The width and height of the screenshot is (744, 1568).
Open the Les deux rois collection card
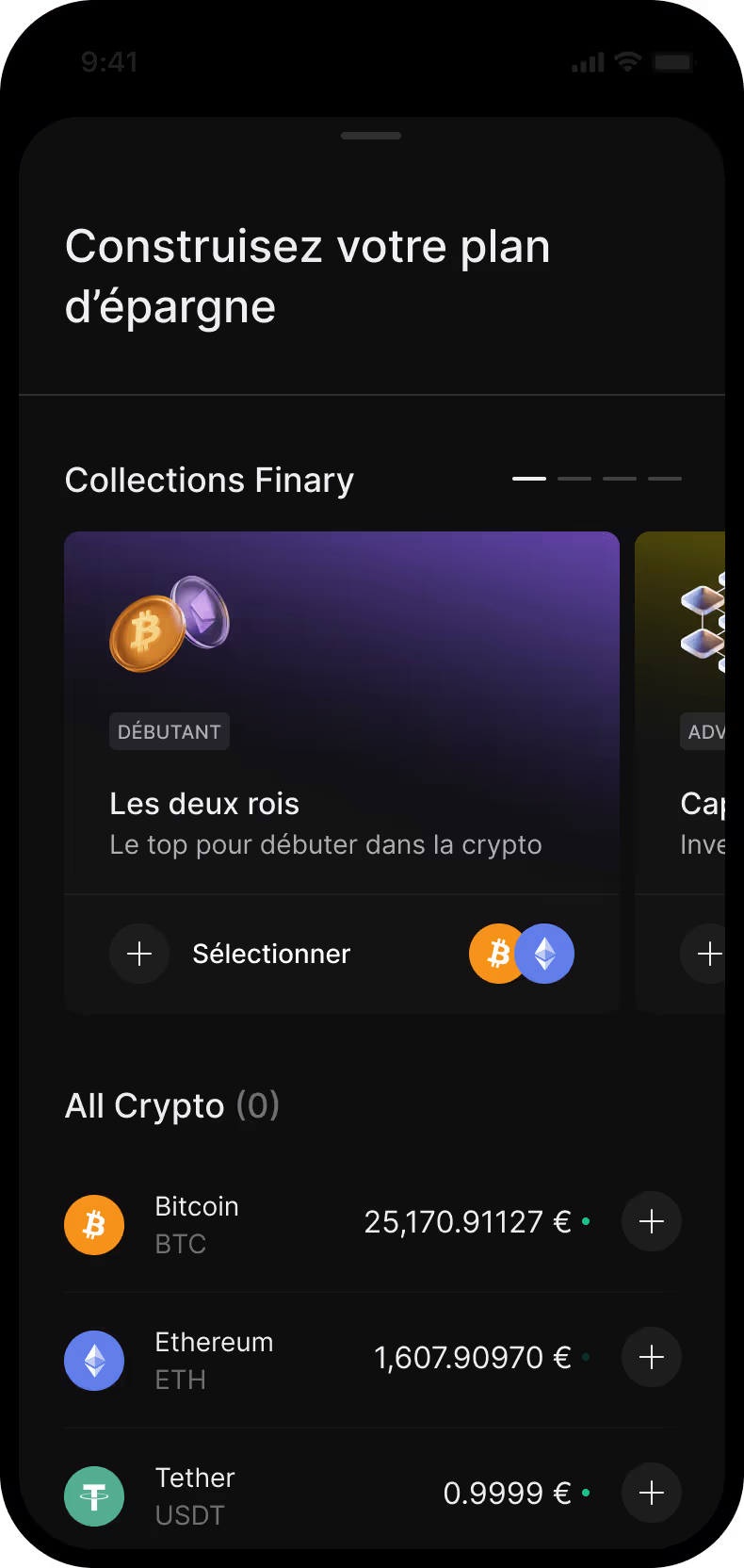342,713
